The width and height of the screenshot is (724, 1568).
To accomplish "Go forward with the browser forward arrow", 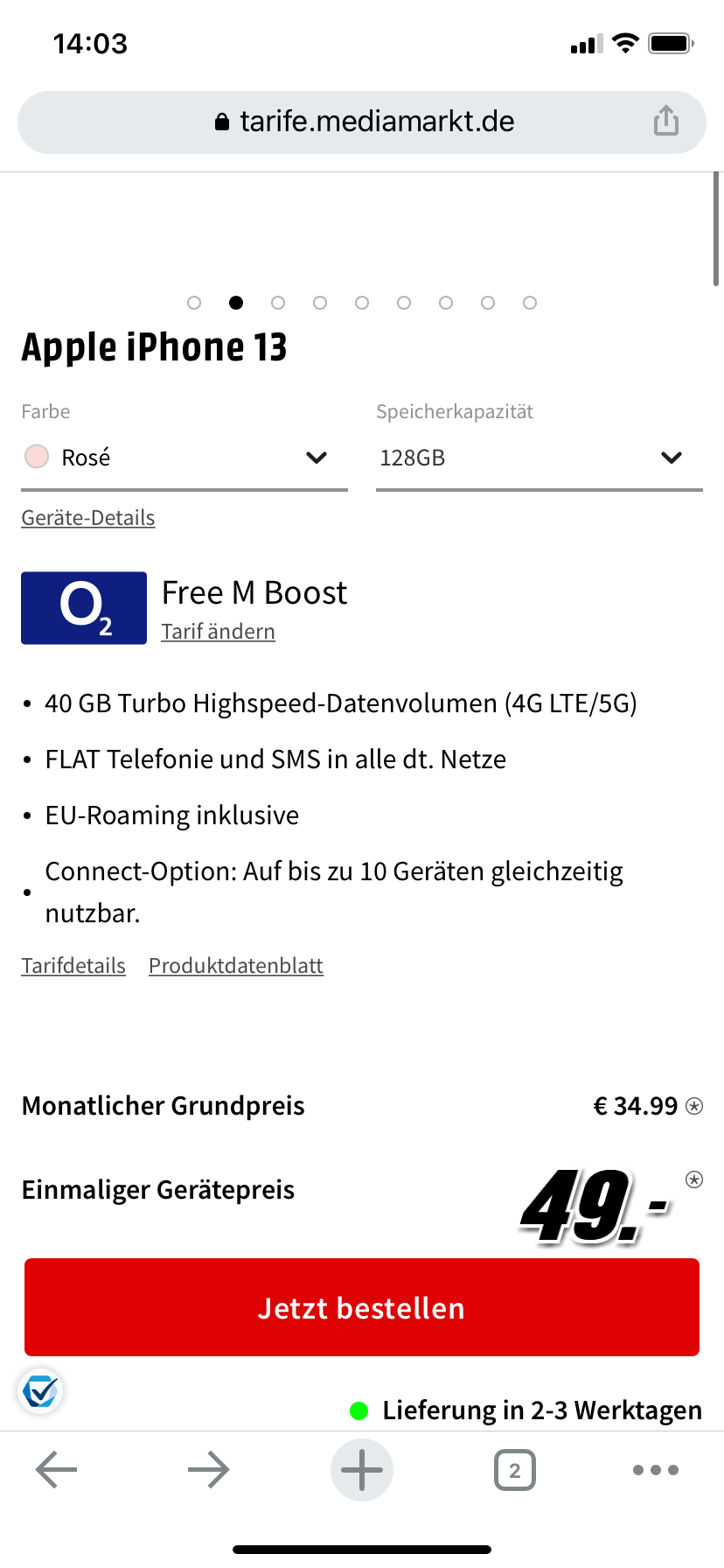I will click(x=209, y=1470).
